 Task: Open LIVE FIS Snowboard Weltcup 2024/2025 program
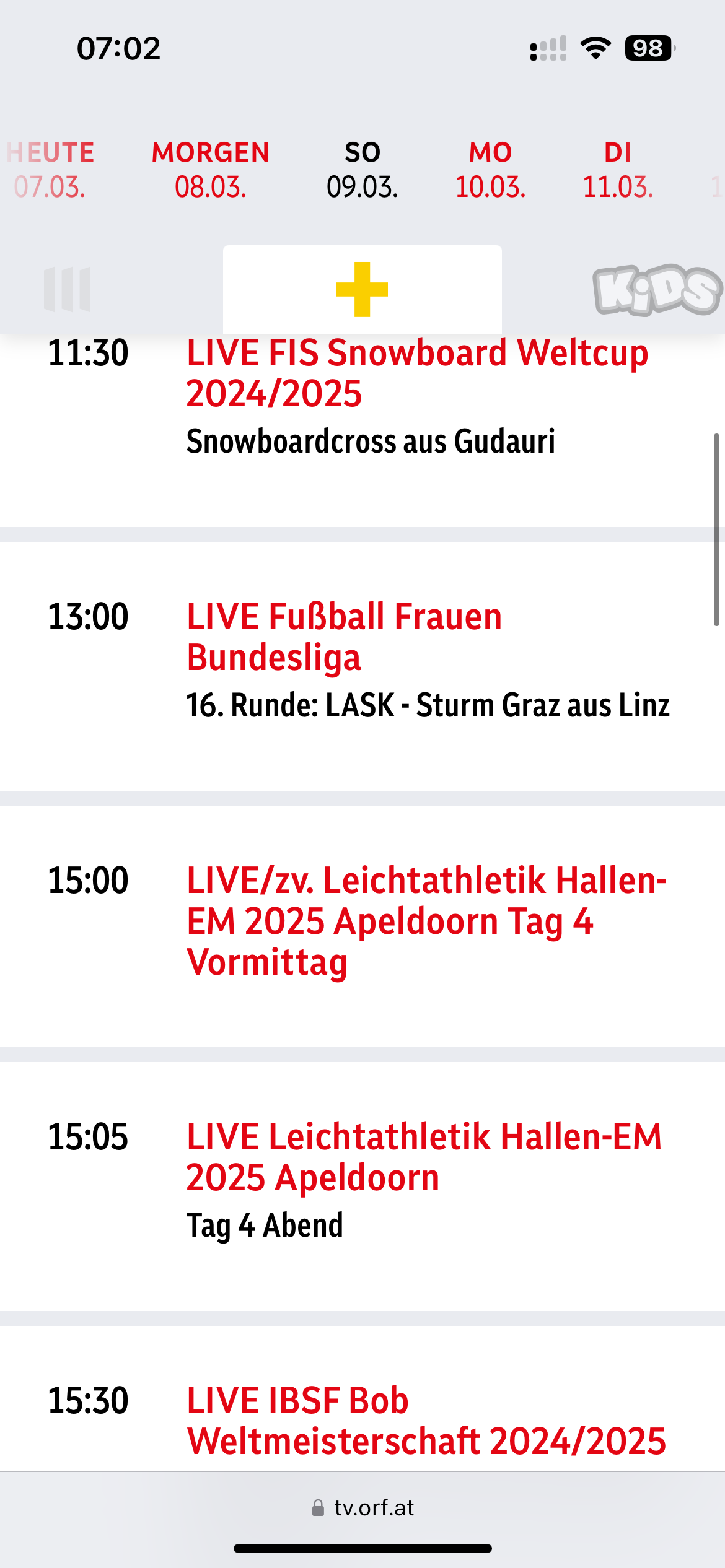(x=418, y=373)
